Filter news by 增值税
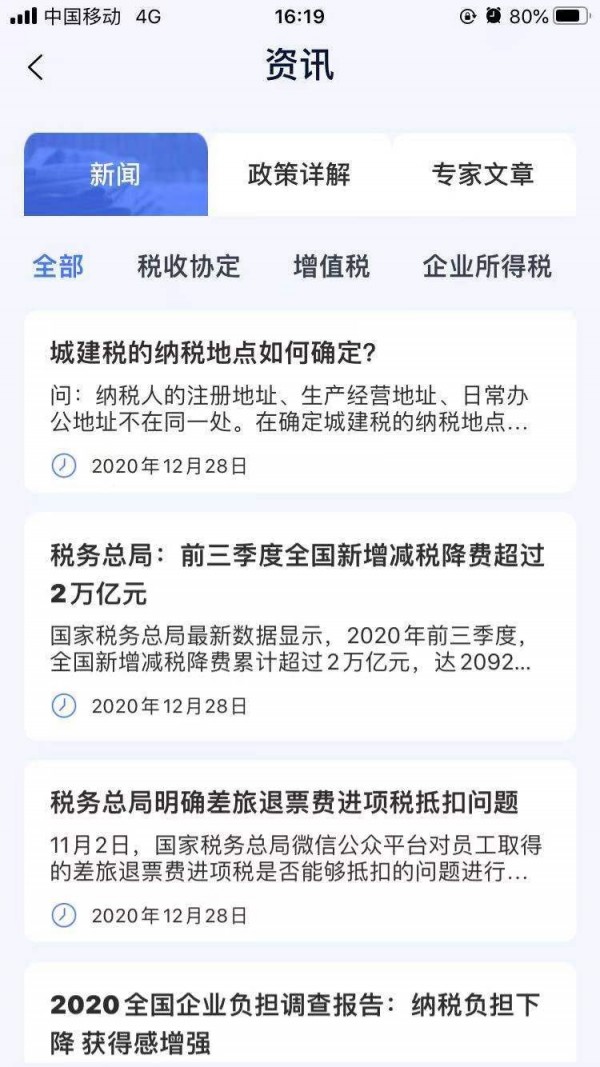The image size is (600, 1067). point(331,267)
